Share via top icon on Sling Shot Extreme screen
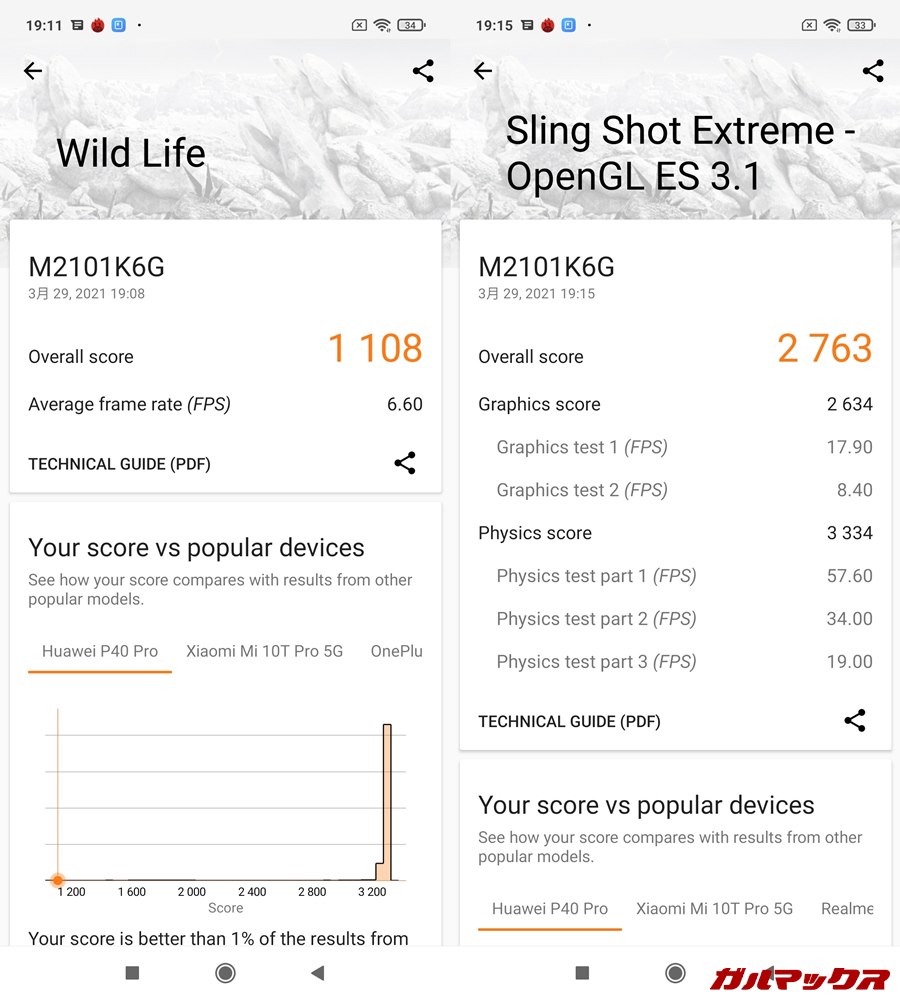Screen dimensions: 900x1000 tap(873, 71)
